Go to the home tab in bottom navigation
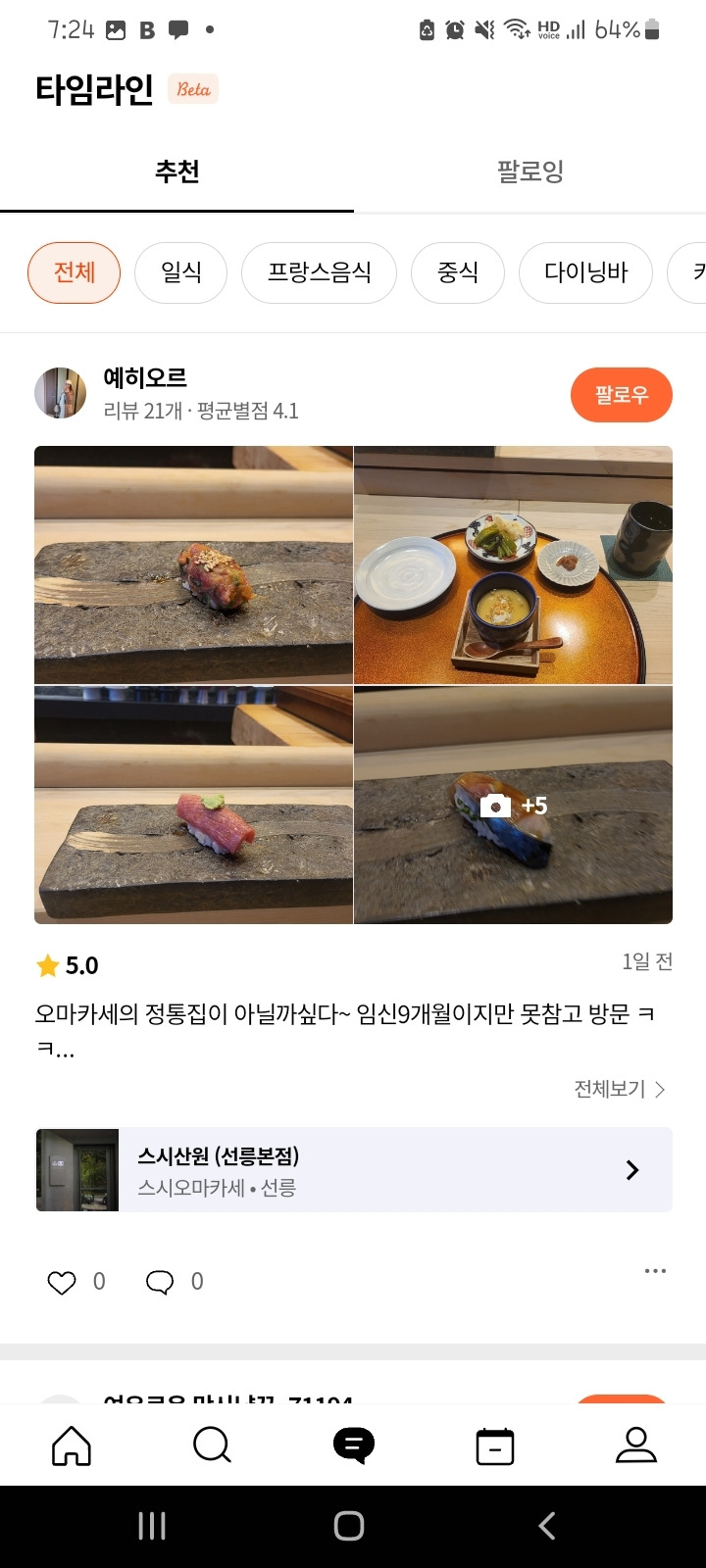Screen dimensions: 706x1568 (x=71, y=1445)
